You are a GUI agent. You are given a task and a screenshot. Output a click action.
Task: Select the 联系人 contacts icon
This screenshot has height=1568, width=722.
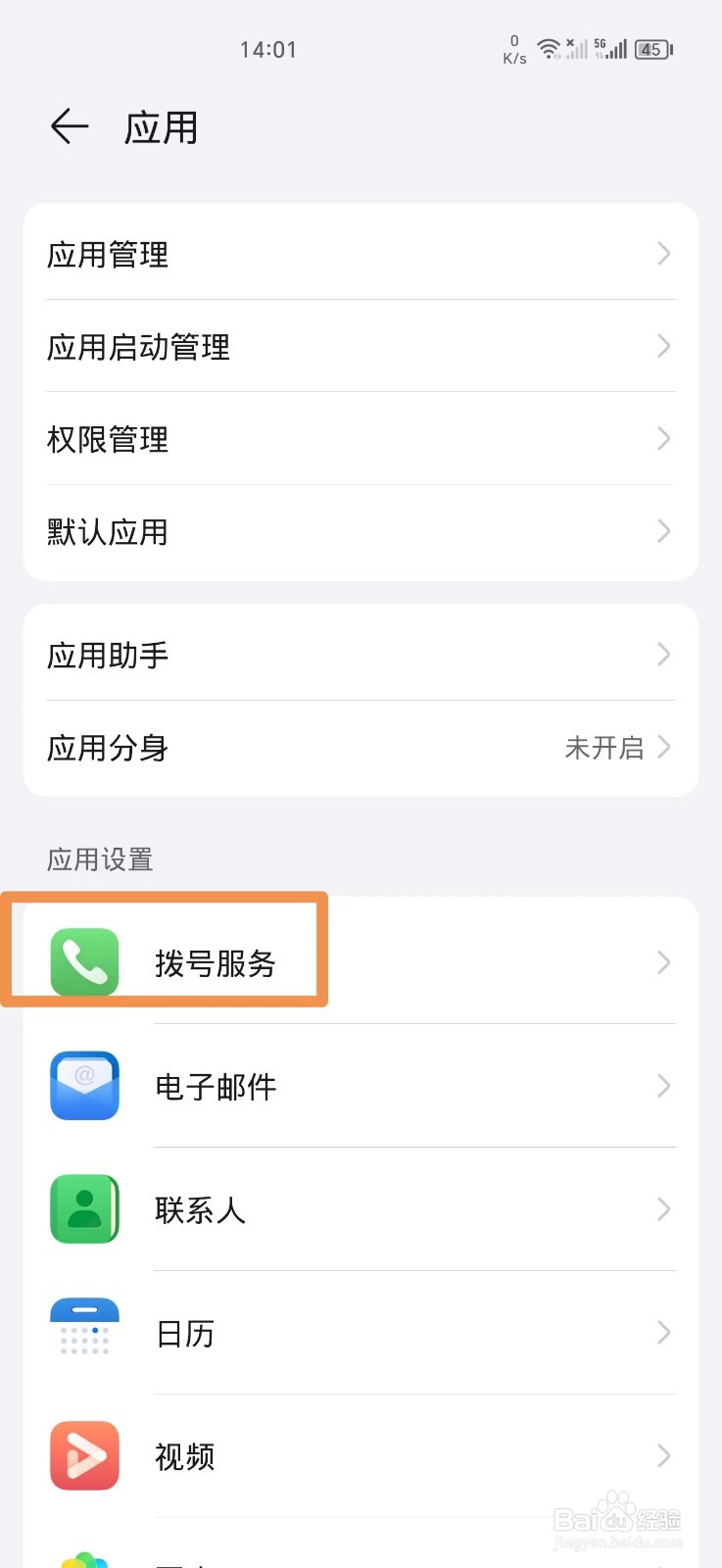(84, 1209)
